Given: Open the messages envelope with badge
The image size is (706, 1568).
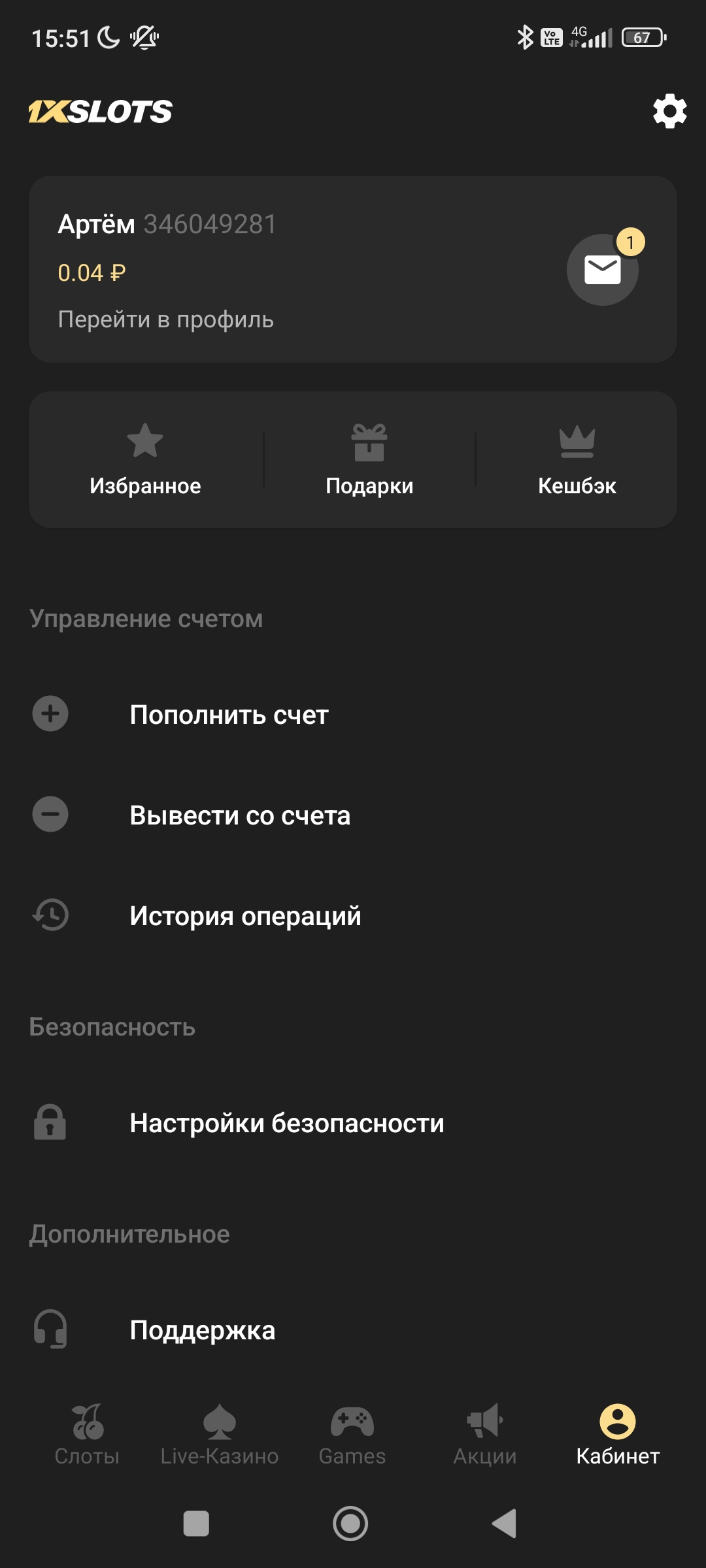Looking at the screenshot, I should 602,269.
